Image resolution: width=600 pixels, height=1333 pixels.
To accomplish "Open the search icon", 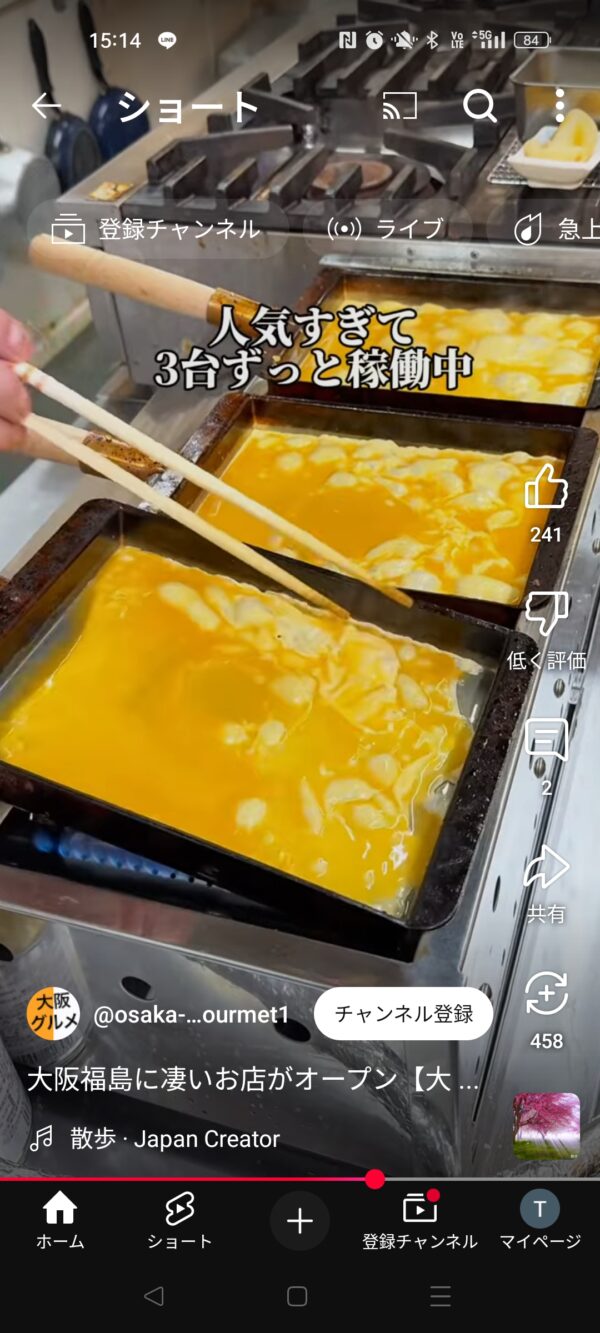I will tap(479, 106).
